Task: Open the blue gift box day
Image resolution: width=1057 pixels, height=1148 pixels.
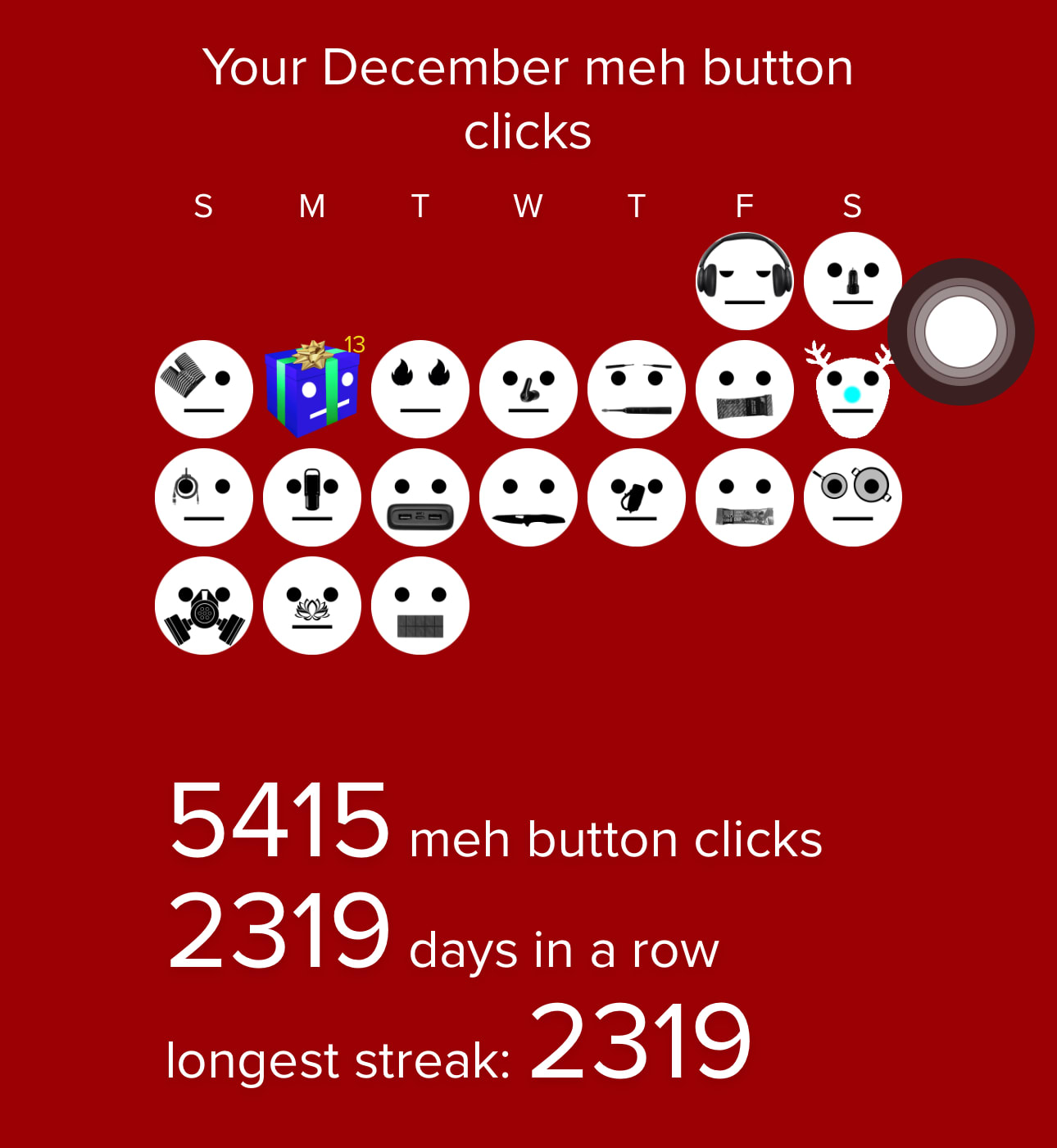Action: (x=311, y=390)
